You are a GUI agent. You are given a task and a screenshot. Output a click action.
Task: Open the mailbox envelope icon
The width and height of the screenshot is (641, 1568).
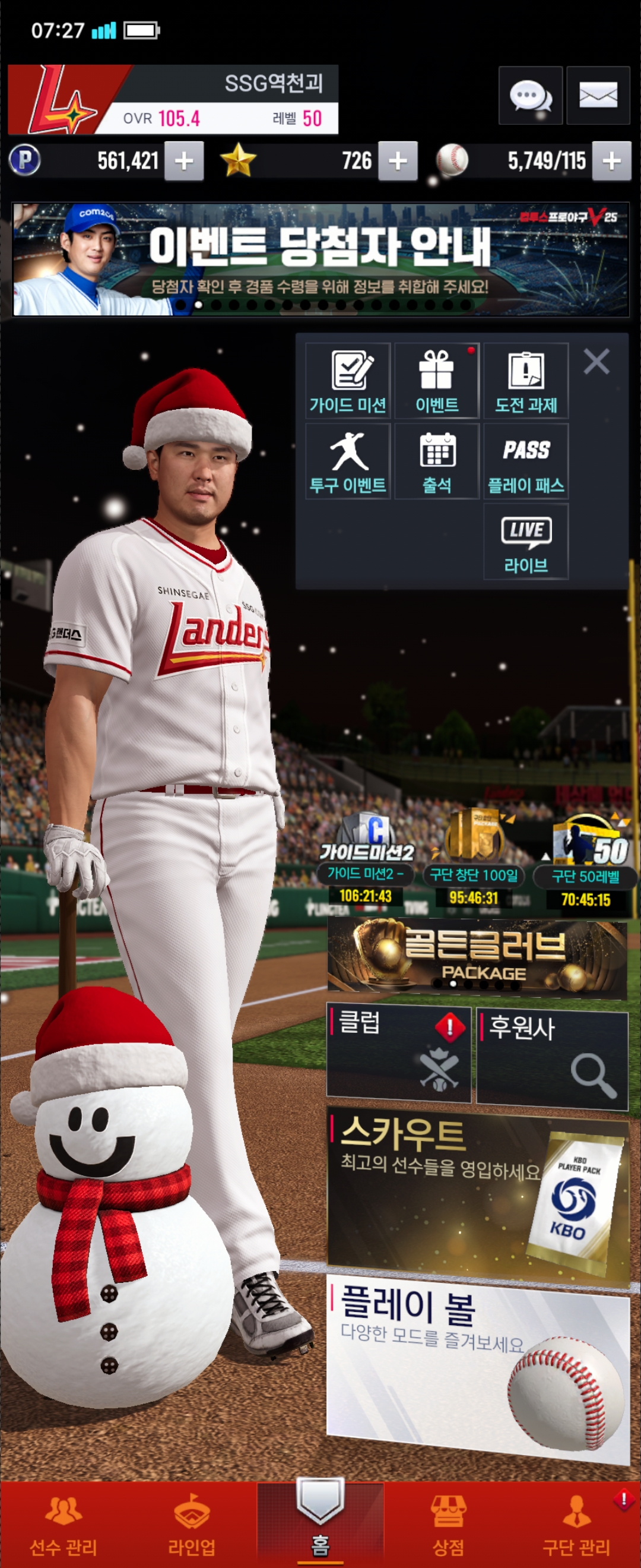(598, 96)
